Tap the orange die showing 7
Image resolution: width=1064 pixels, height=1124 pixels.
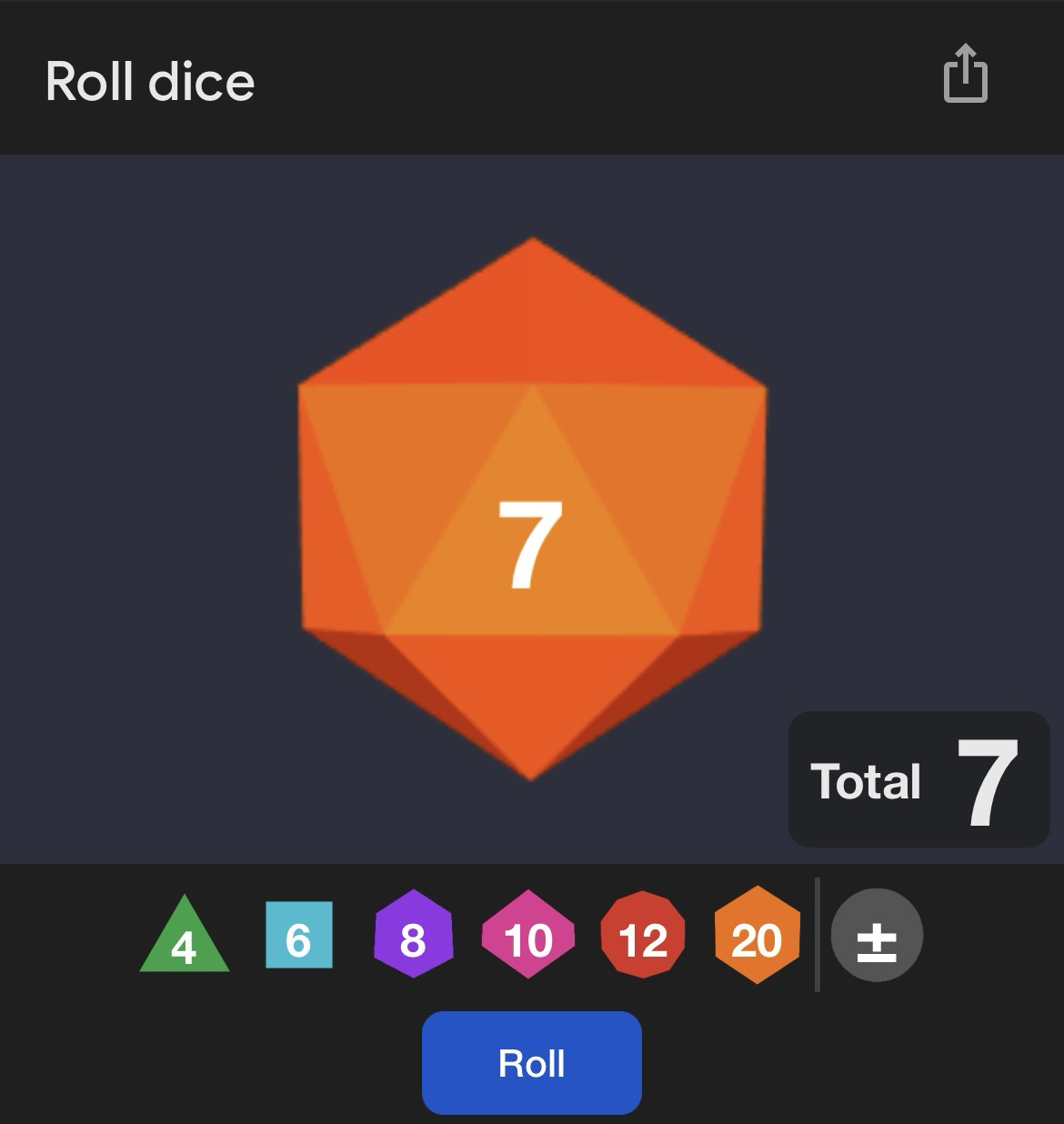click(x=532, y=509)
